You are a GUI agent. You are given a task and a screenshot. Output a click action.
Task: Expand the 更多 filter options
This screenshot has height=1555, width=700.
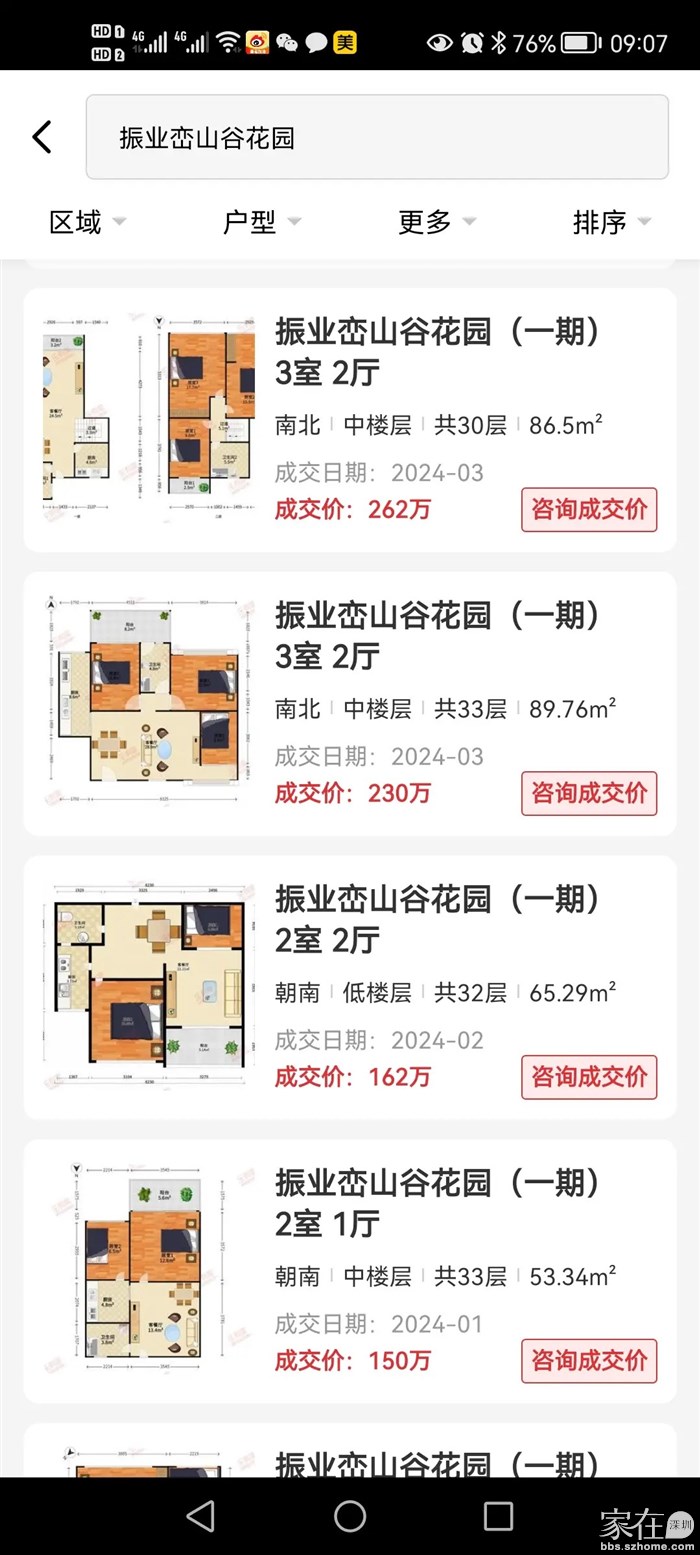(x=436, y=222)
